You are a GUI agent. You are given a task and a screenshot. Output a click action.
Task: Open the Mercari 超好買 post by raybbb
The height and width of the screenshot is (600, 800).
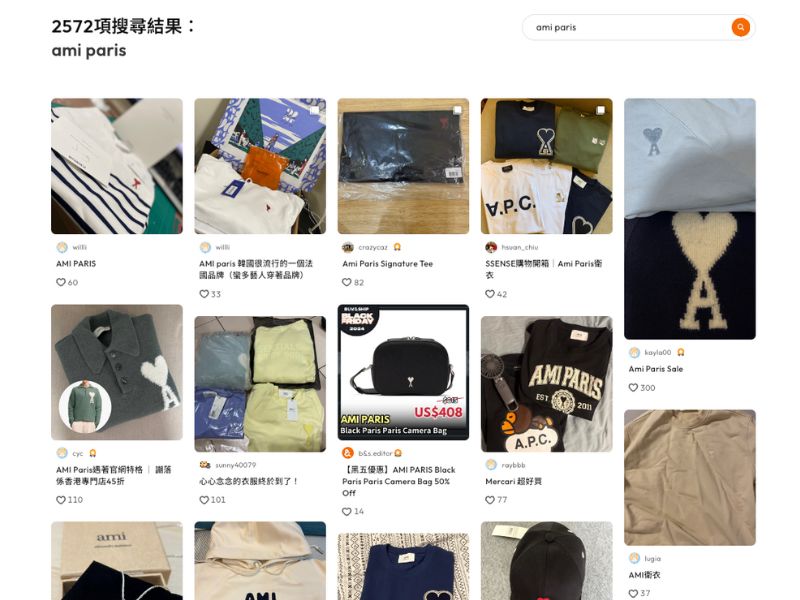pos(546,384)
